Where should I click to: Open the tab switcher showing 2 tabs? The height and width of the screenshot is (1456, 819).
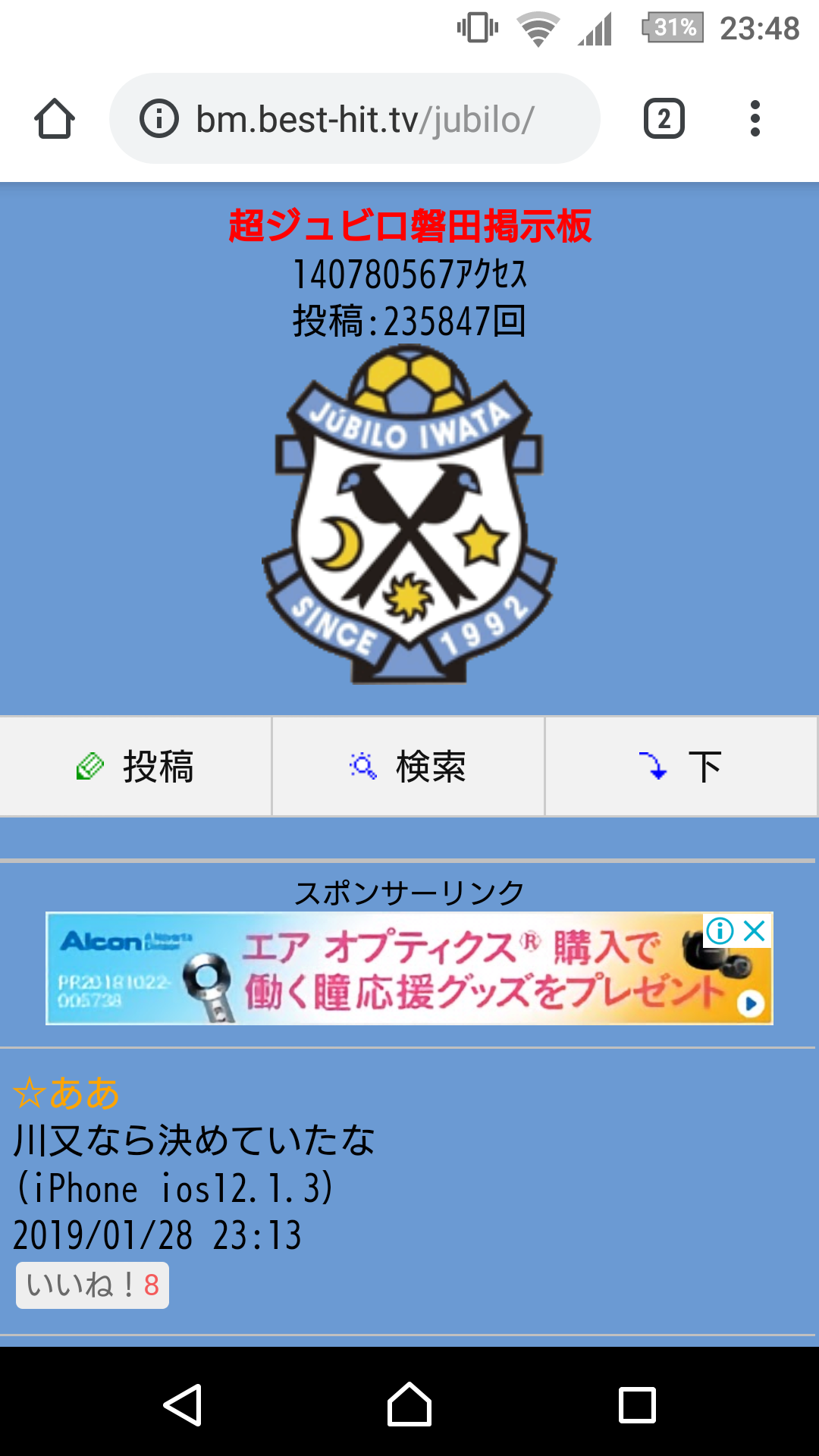(x=664, y=119)
